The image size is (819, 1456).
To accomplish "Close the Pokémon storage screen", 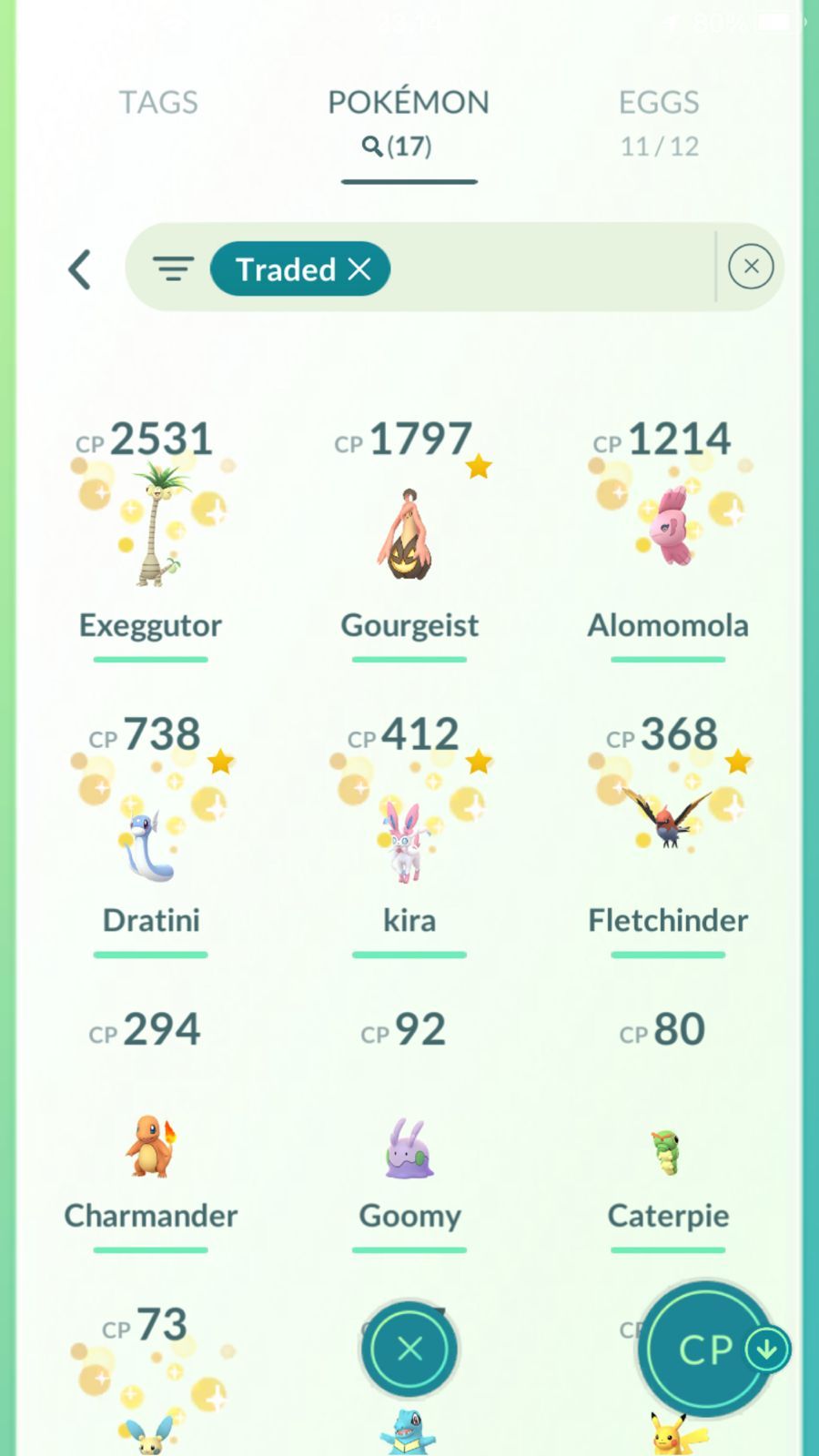I will [x=409, y=1349].
